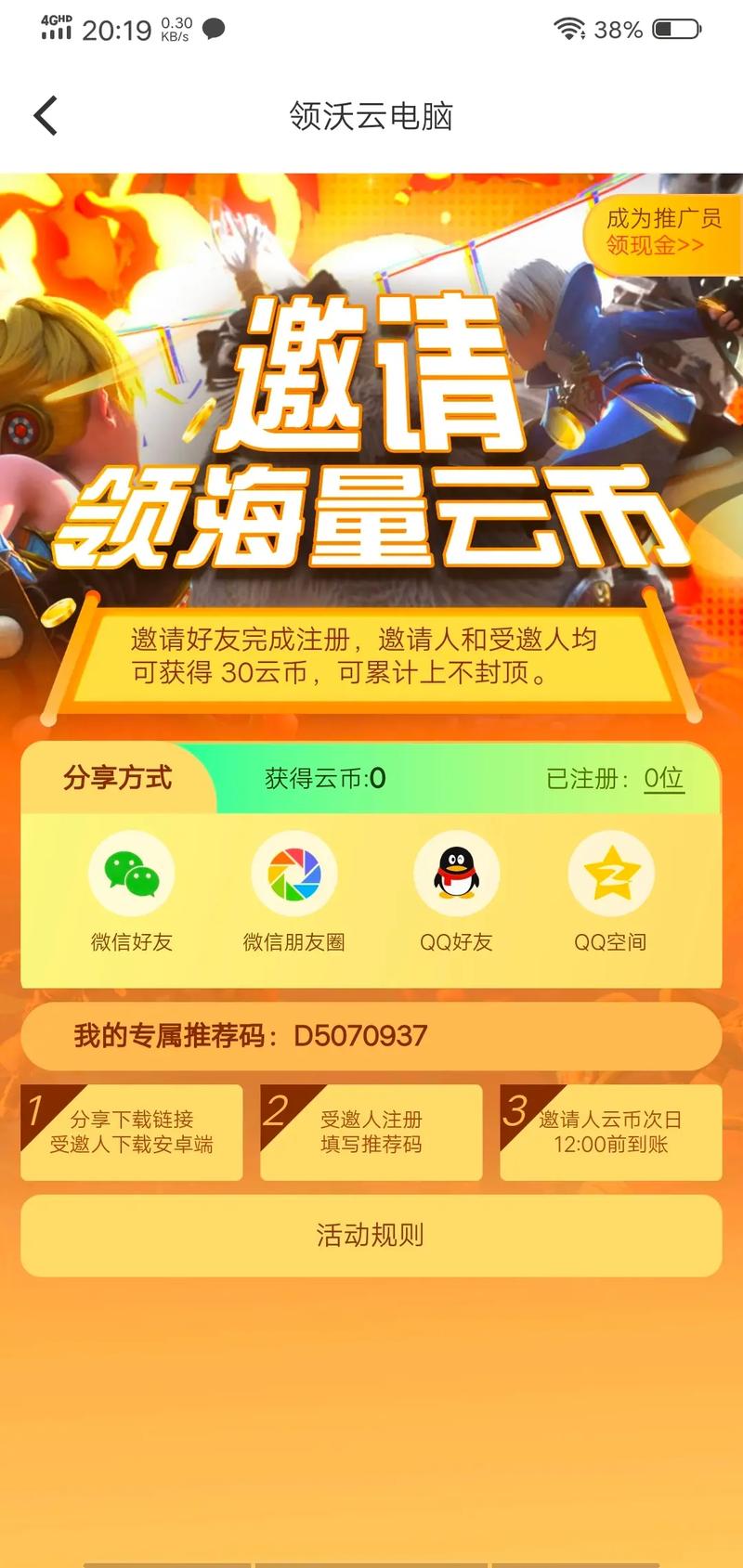Select the battery indicator showing 38%
The image size is (743, 1568).
pyautogui.click(x=678, y=29)
